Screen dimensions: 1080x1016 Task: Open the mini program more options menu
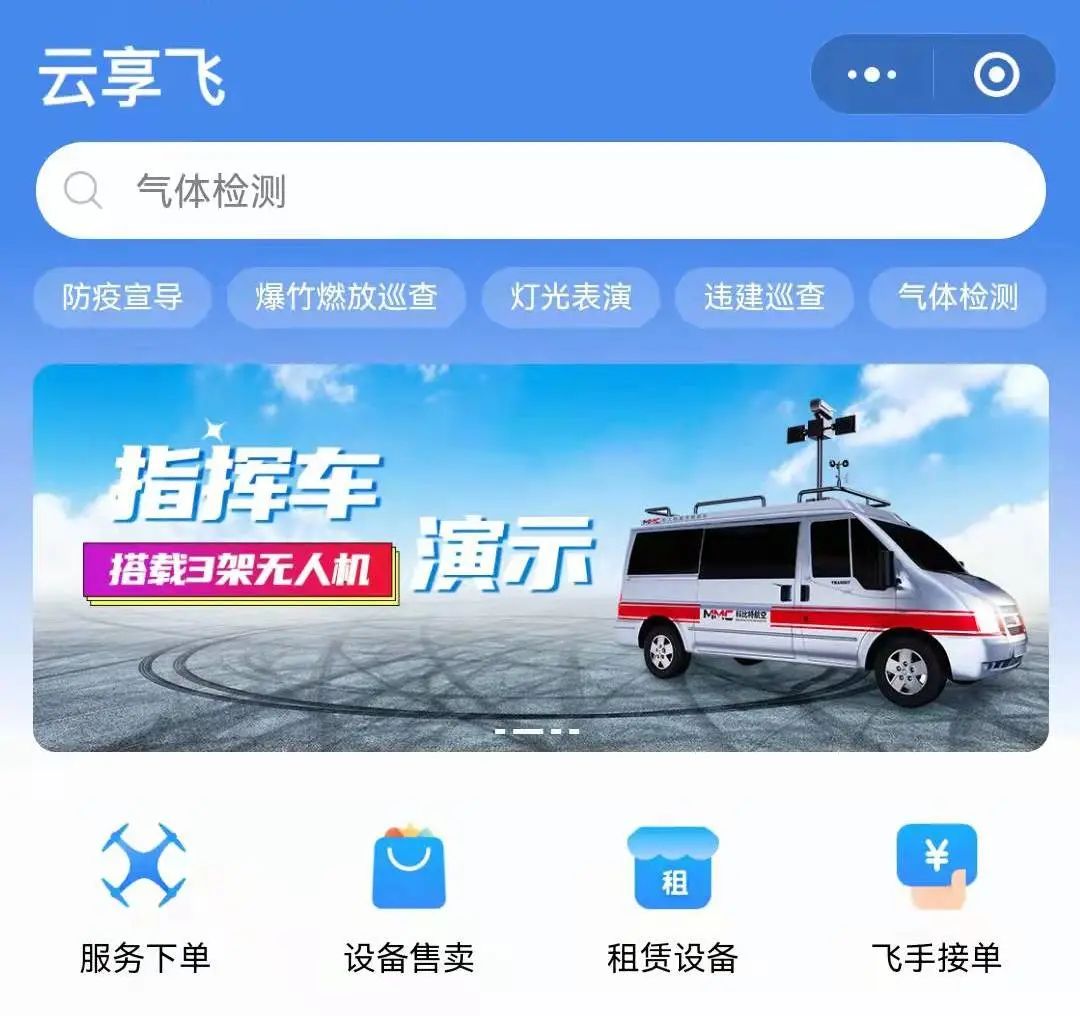pyautogui.click(x=872, y=75)
